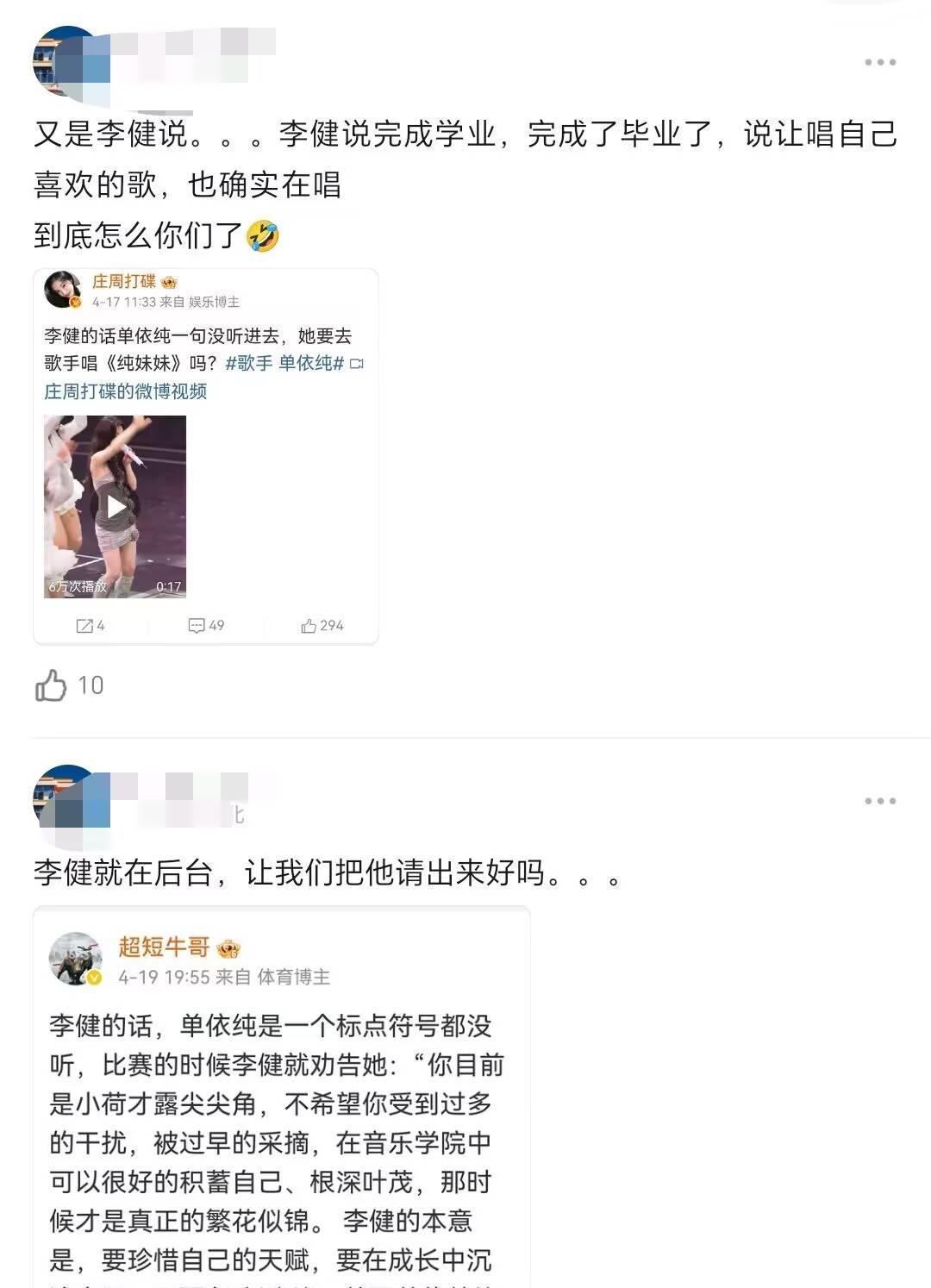View the avatar profile of the "李健就在后台" poster
Image resolution: width=931 pixels, height=1288 pixels.
coord(65,801)
